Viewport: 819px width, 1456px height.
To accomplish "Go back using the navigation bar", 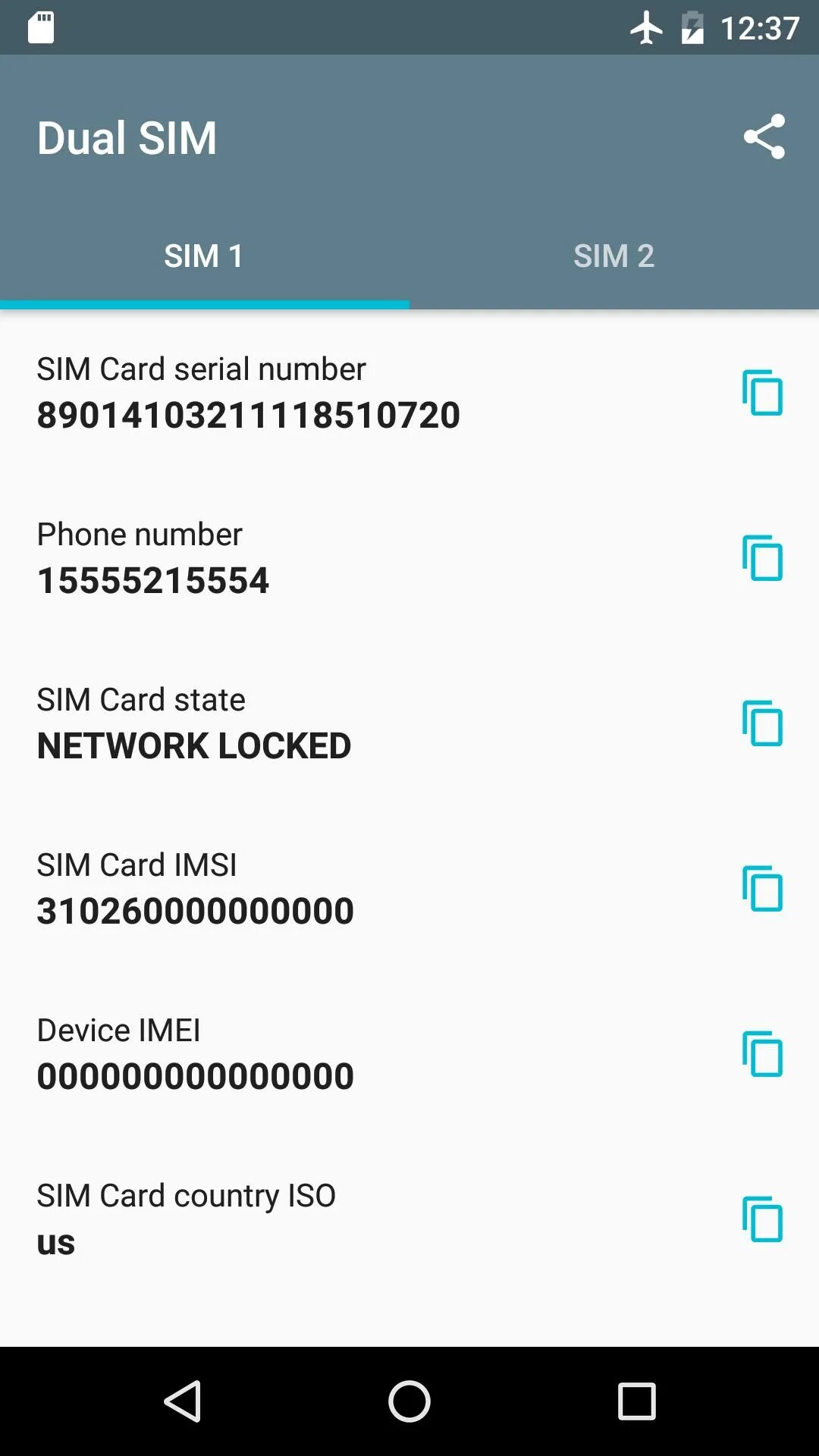I will [183, 1401].
